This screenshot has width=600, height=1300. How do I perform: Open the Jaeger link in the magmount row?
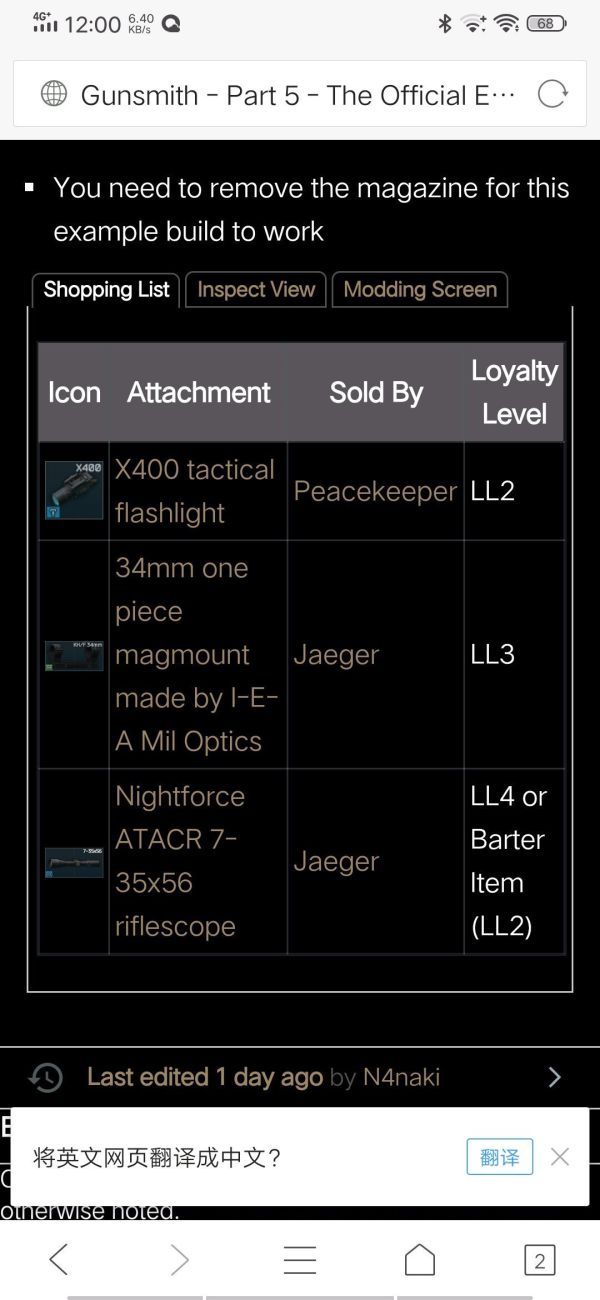coord(336,655)
